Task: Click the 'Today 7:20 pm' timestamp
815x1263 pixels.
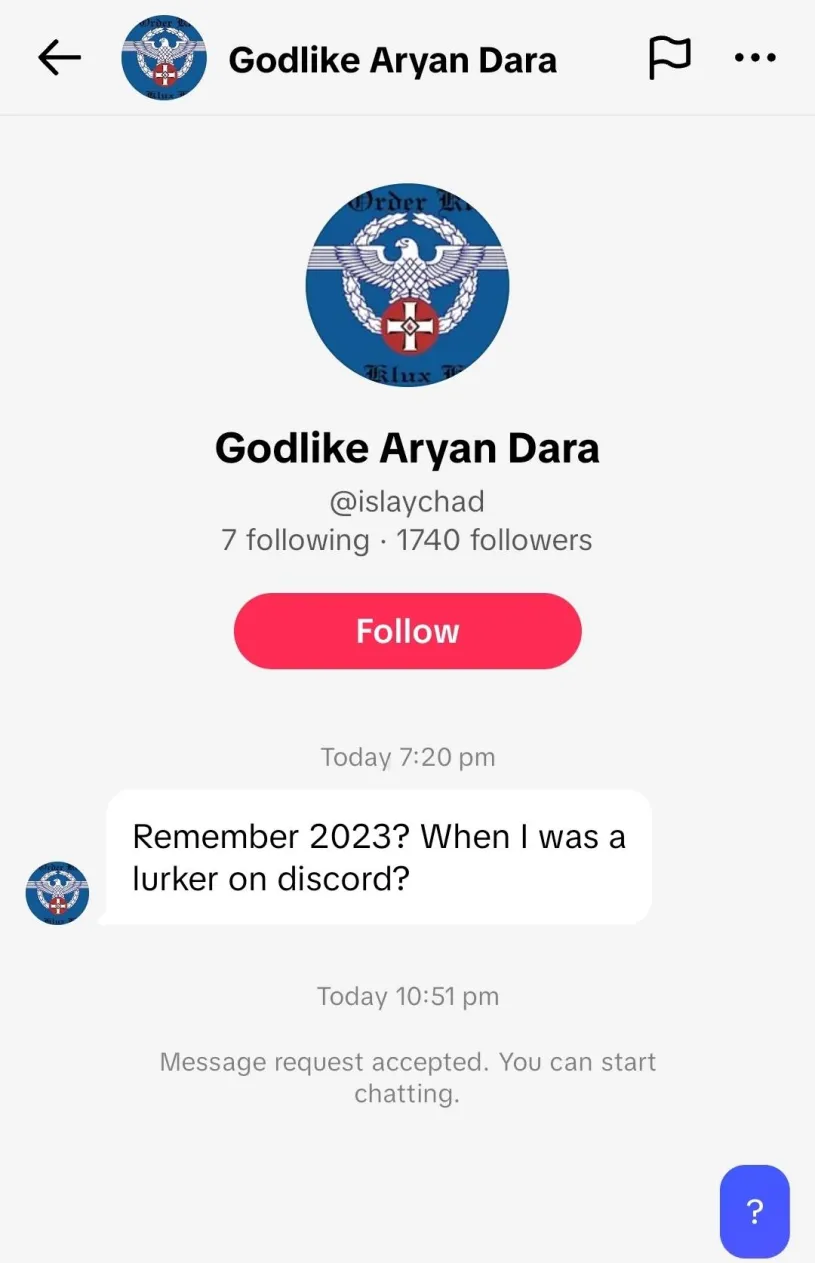Action: click(x=407, y=757)
